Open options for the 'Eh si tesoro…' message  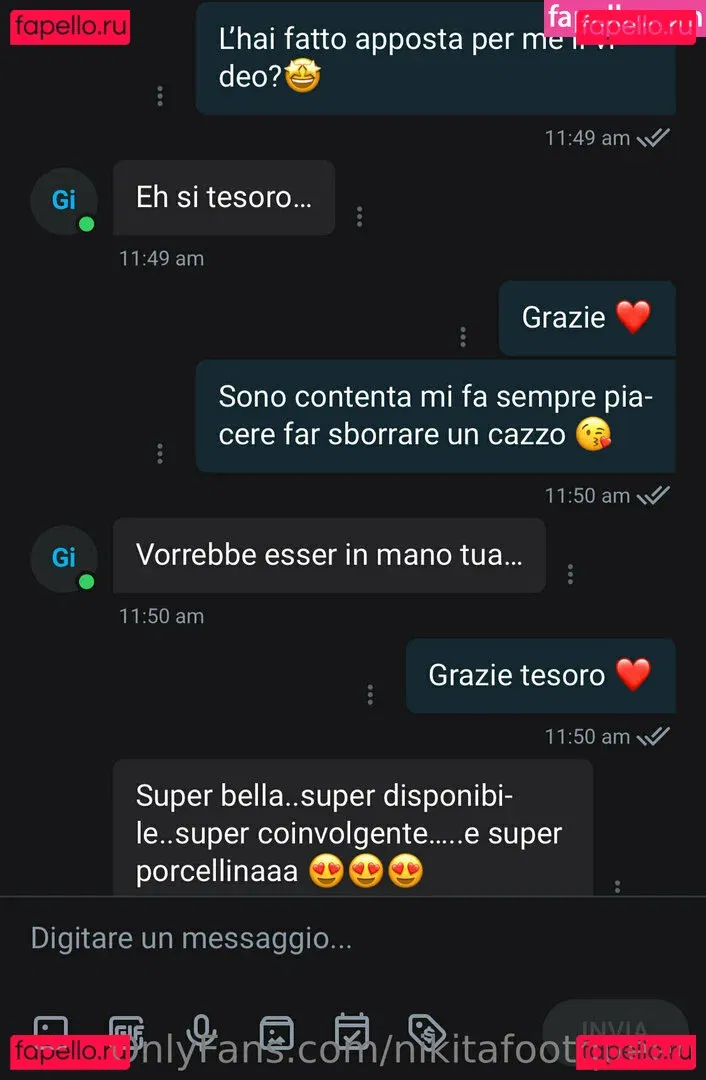[x=360, y=217]
